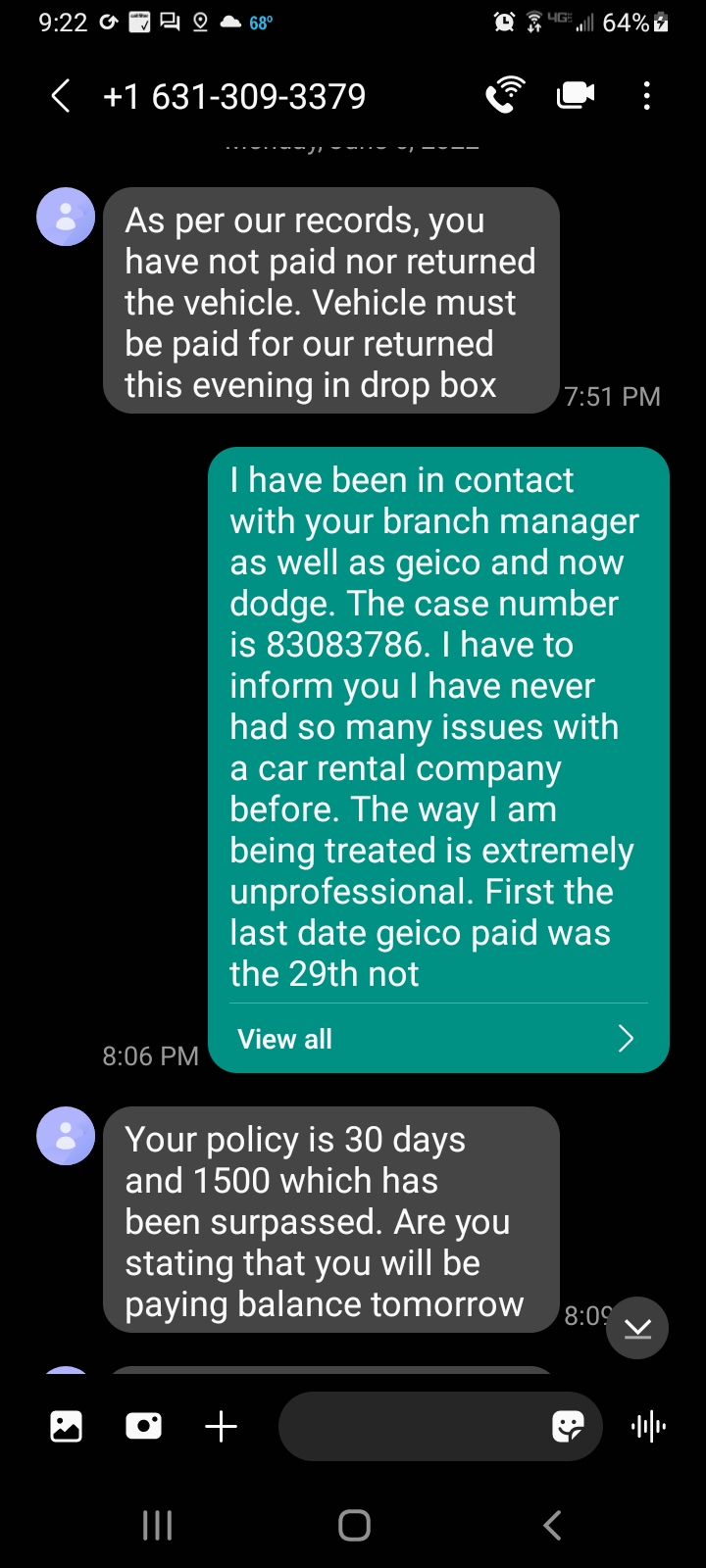706x1568 pixels.
Task: Tap View all to read the full message
Action: (283, 1039)
